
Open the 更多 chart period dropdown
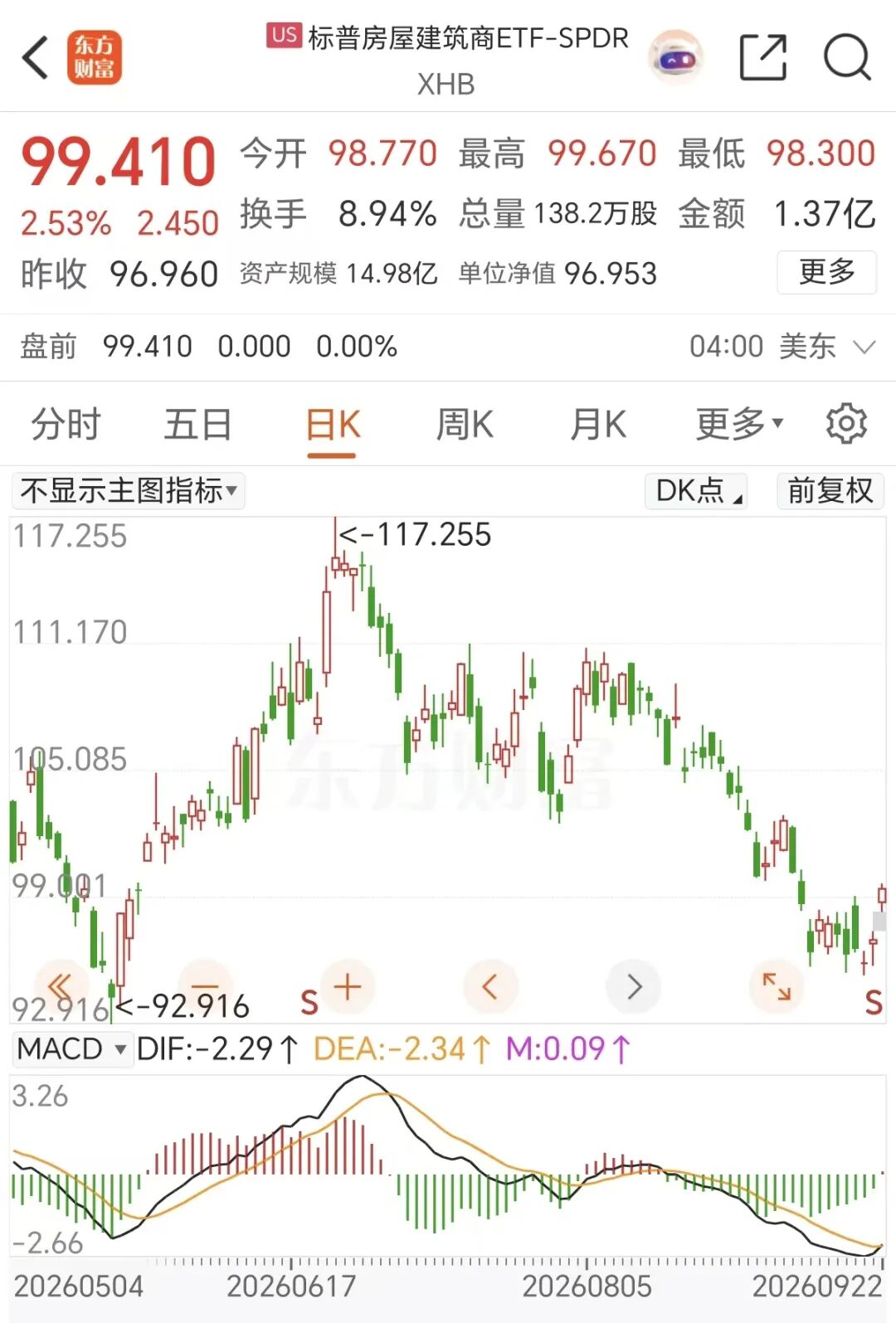click(x=739, y=425)
